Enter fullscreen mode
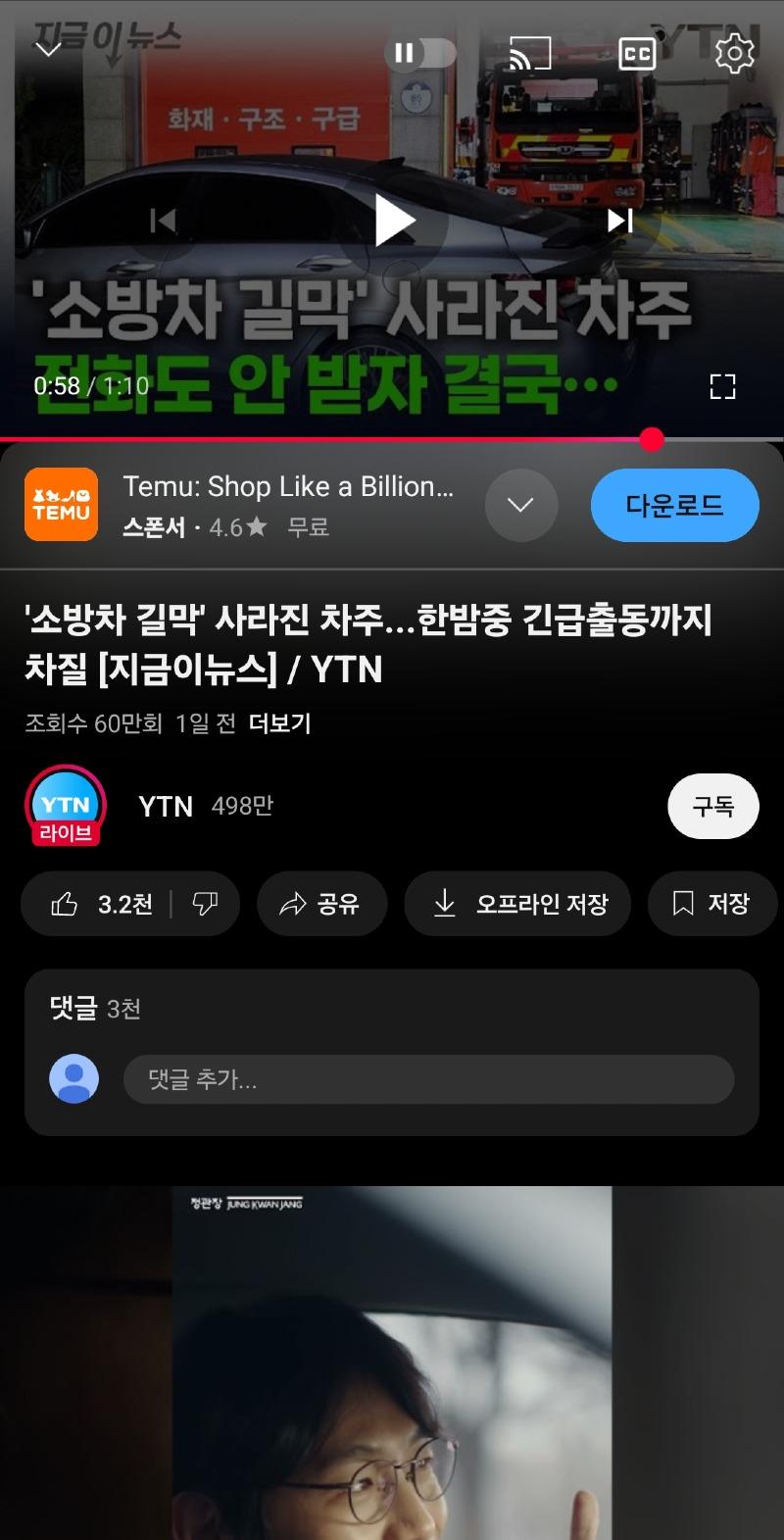The width and height of the screenshot is (784, 1540). coord(722,386)
